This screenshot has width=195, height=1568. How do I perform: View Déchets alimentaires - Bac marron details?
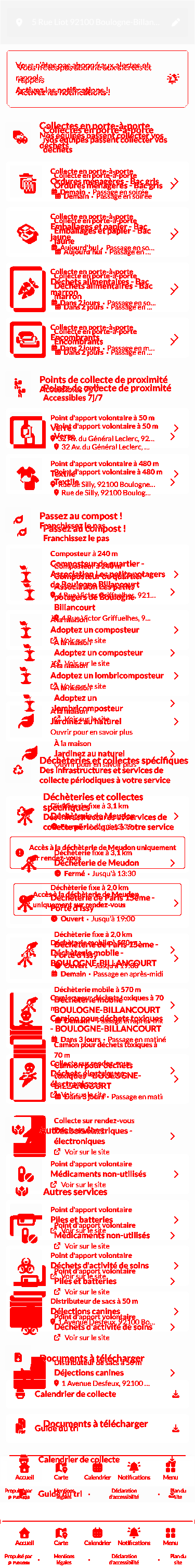coord(97,289)
